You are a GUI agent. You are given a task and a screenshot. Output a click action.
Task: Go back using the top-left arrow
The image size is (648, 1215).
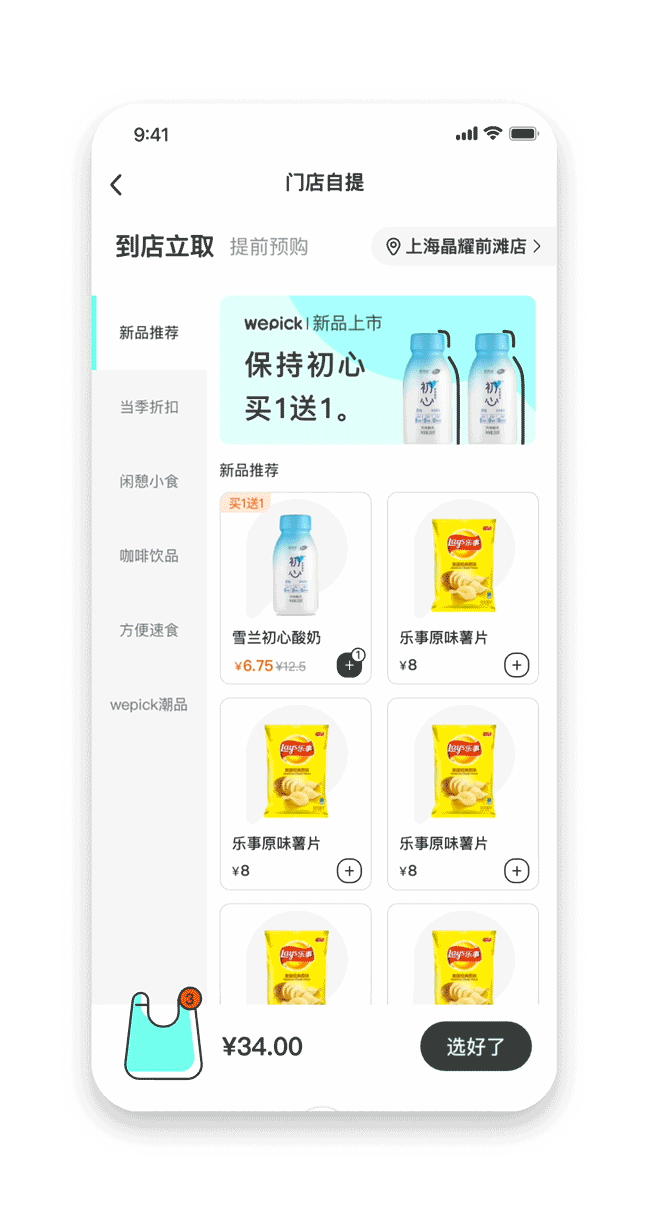(116, 184)
